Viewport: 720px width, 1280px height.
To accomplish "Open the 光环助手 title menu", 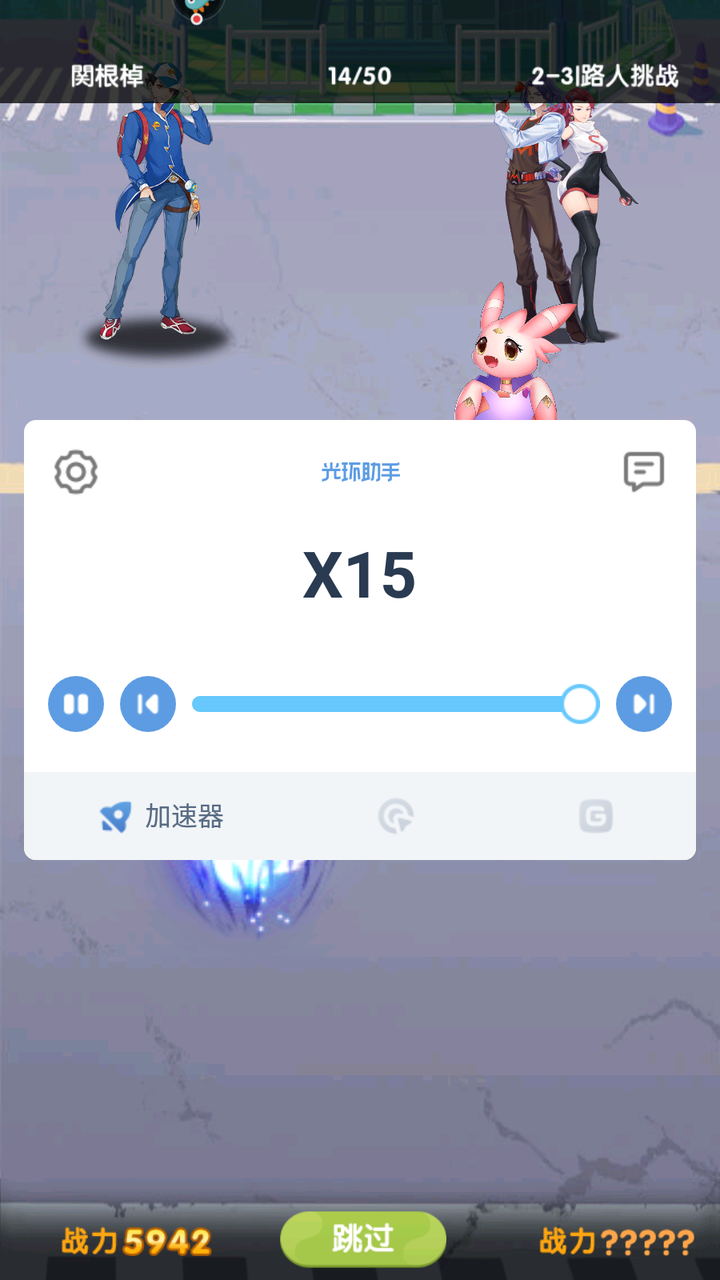I will coord(360,472).
